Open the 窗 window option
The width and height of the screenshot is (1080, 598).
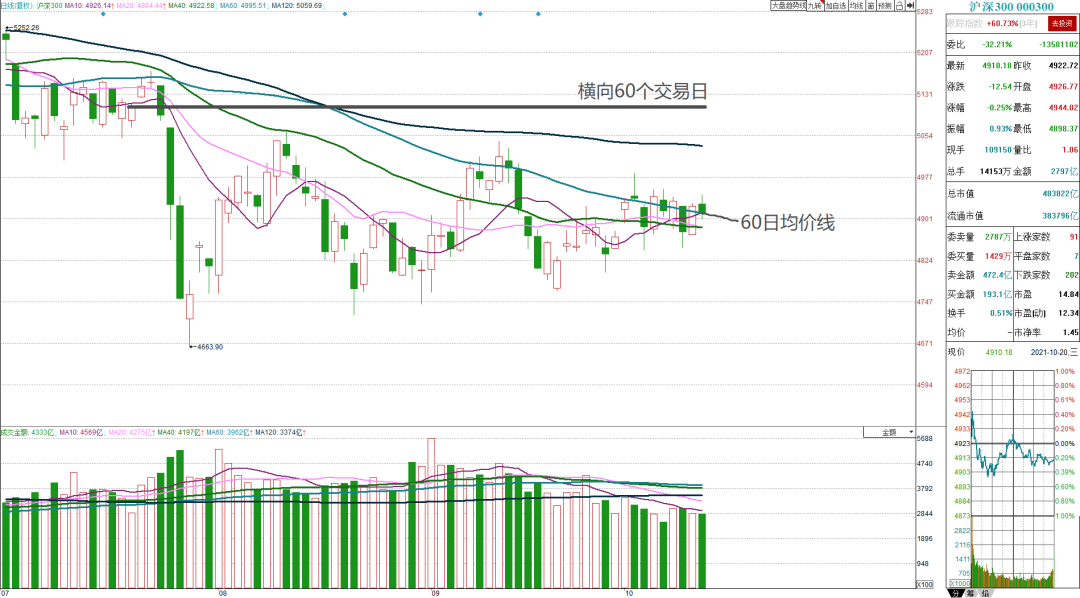click(871, 6)
